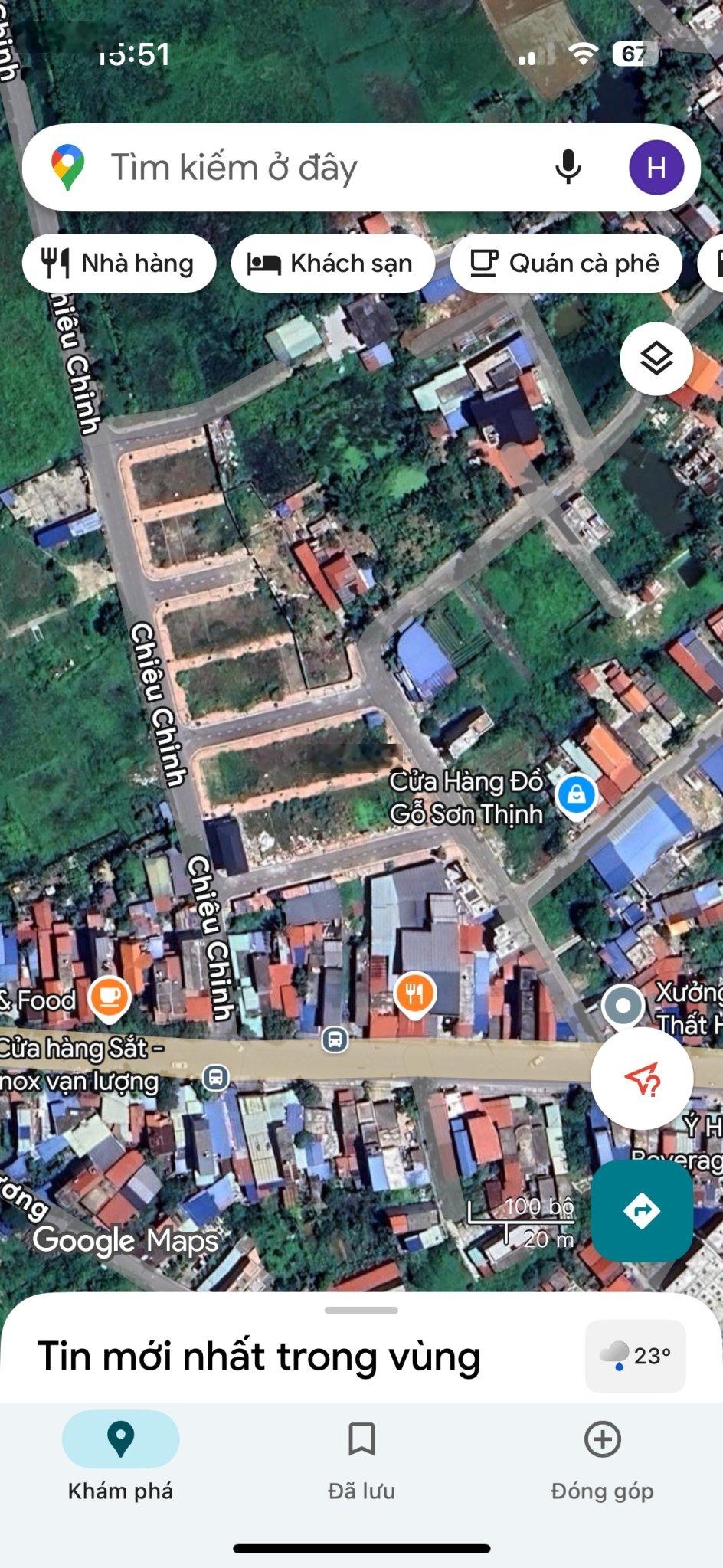Start voice search with the microphone
The height and width of the screenshot is (1568, 723).
pos(568,166)
